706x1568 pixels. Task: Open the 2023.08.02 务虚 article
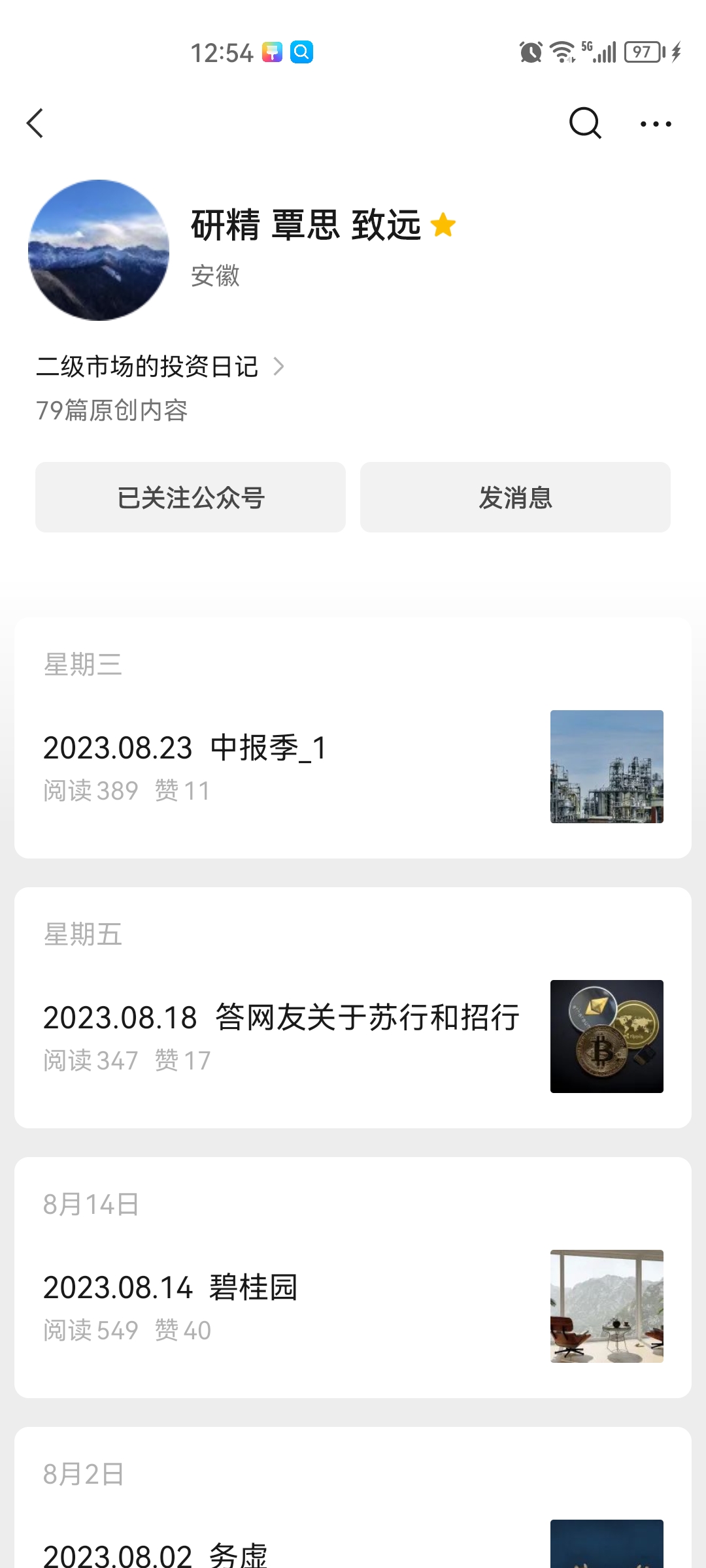click(156, 1554)
